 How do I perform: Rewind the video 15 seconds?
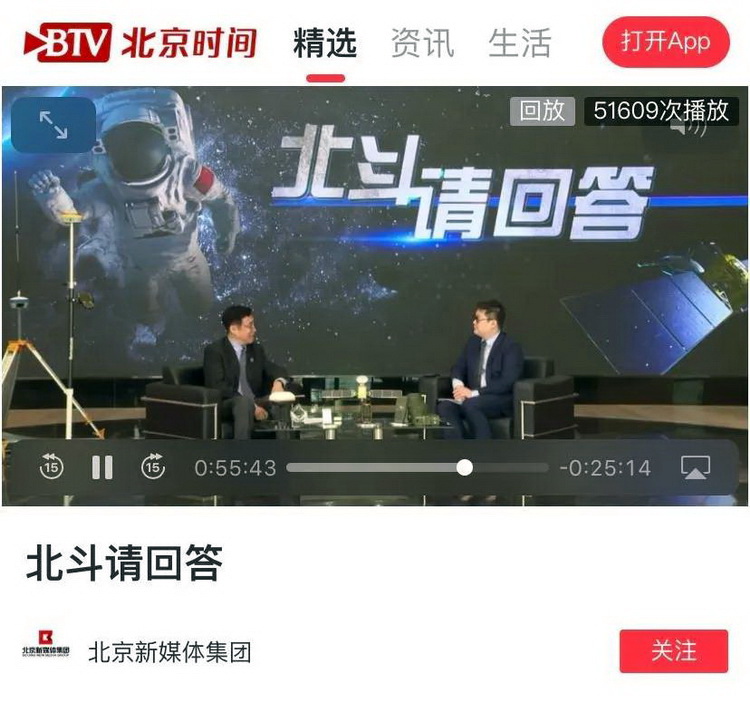point(51,467)
